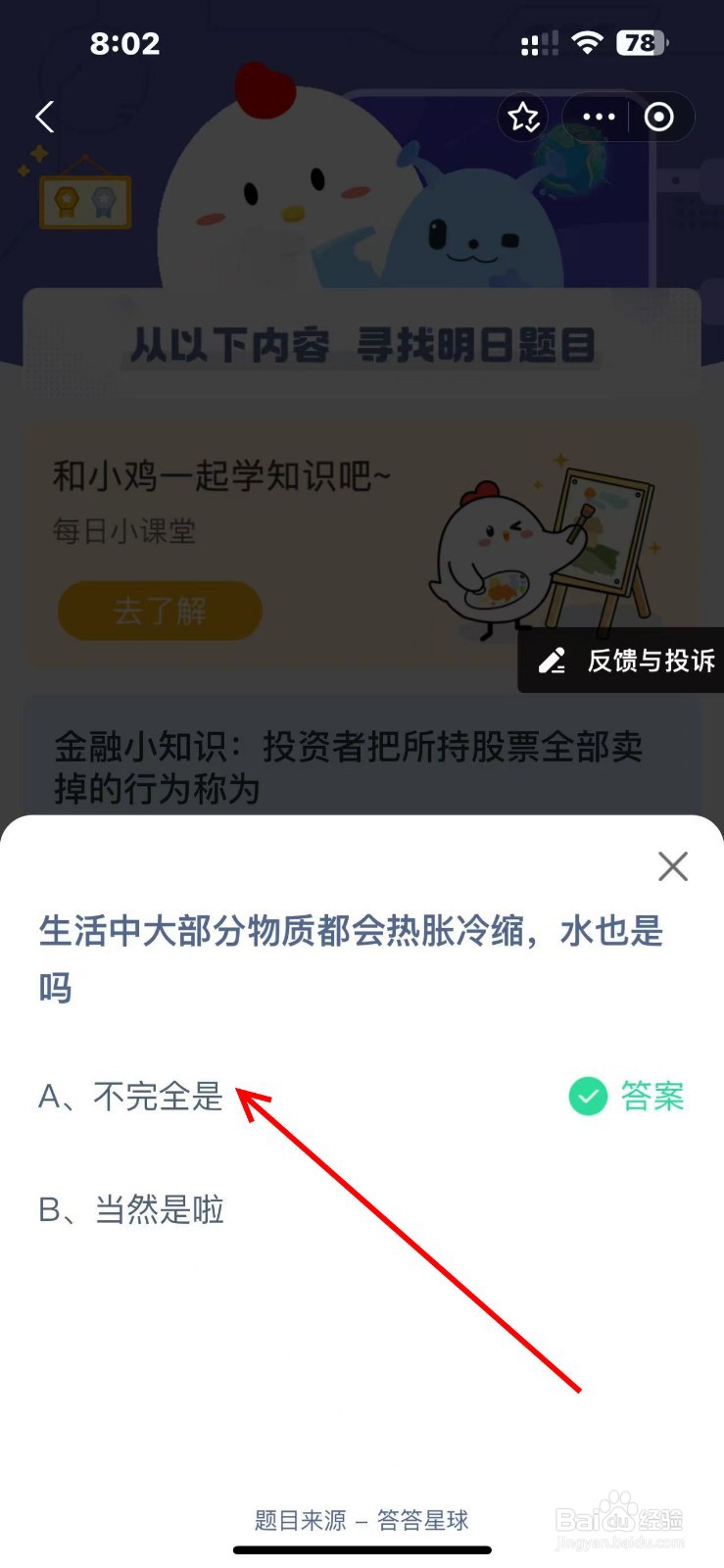Select answer A 不完全是

(x=132, y=1098)
